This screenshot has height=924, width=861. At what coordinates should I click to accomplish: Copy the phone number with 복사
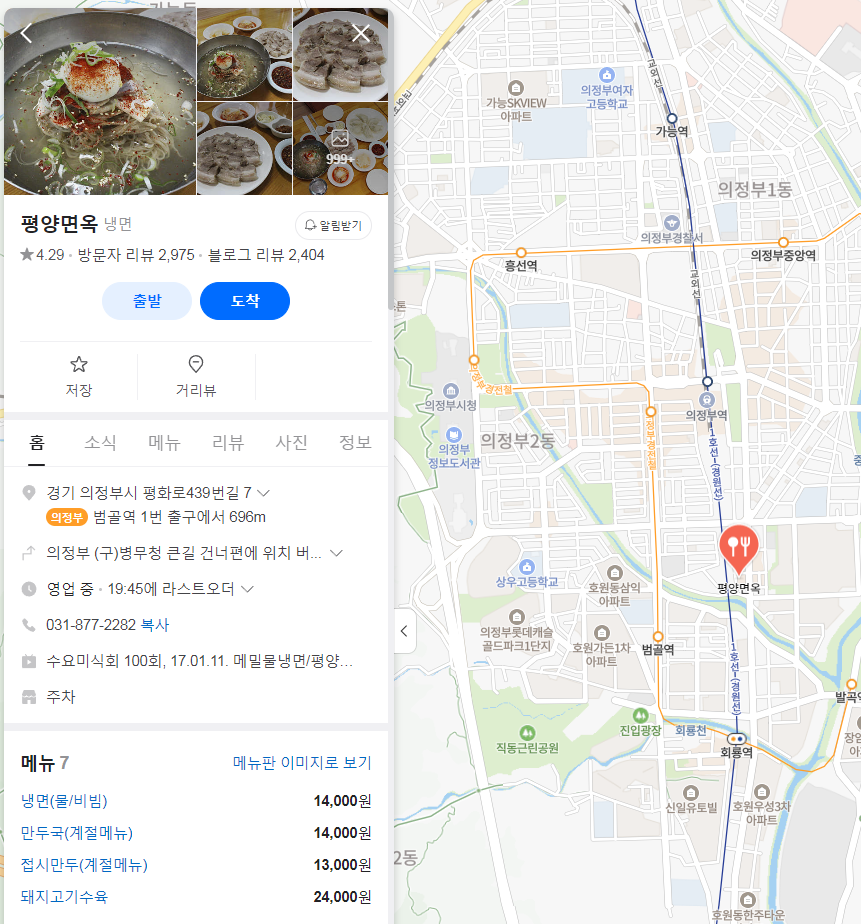pyautogui.click(x=155, y=625)
